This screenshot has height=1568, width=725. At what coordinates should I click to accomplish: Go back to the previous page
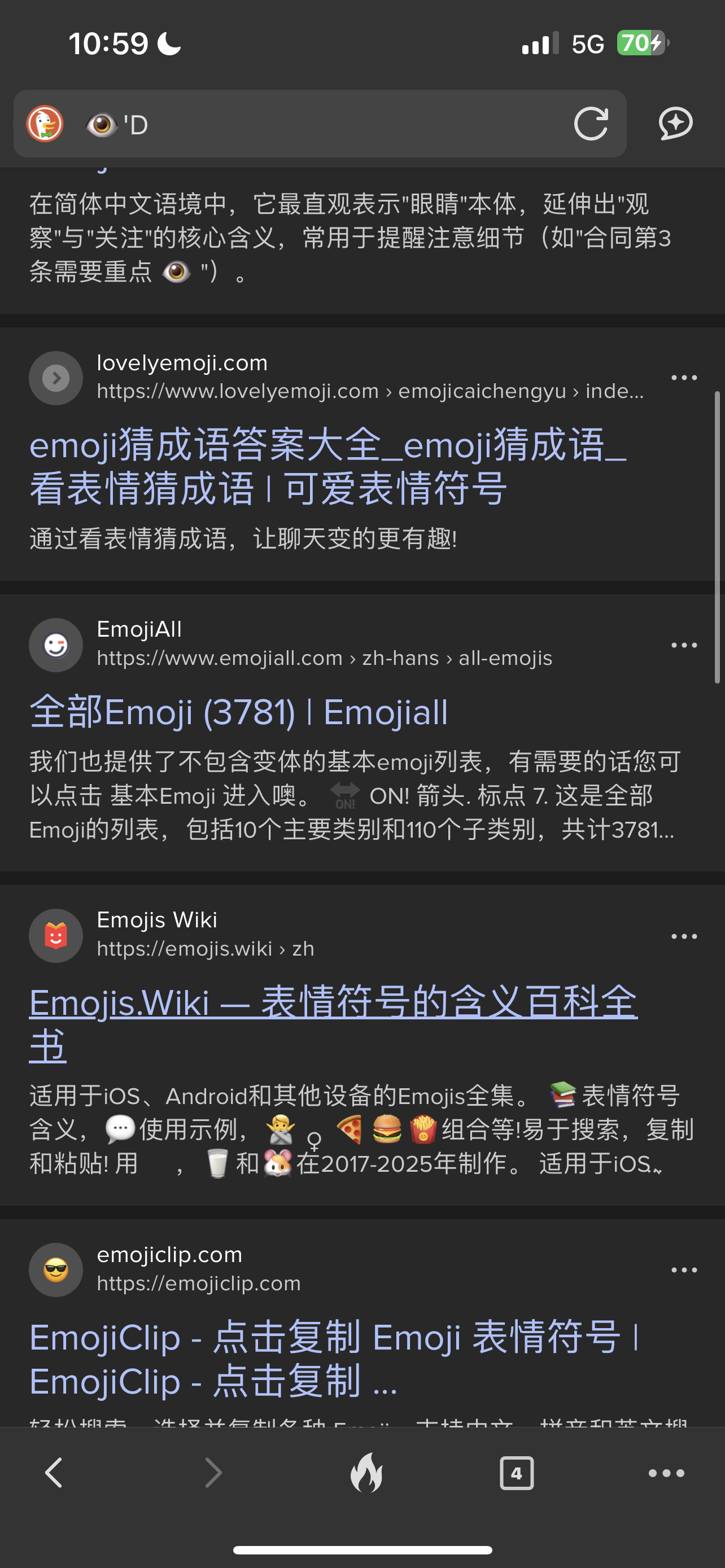[x=54, y=1474]
